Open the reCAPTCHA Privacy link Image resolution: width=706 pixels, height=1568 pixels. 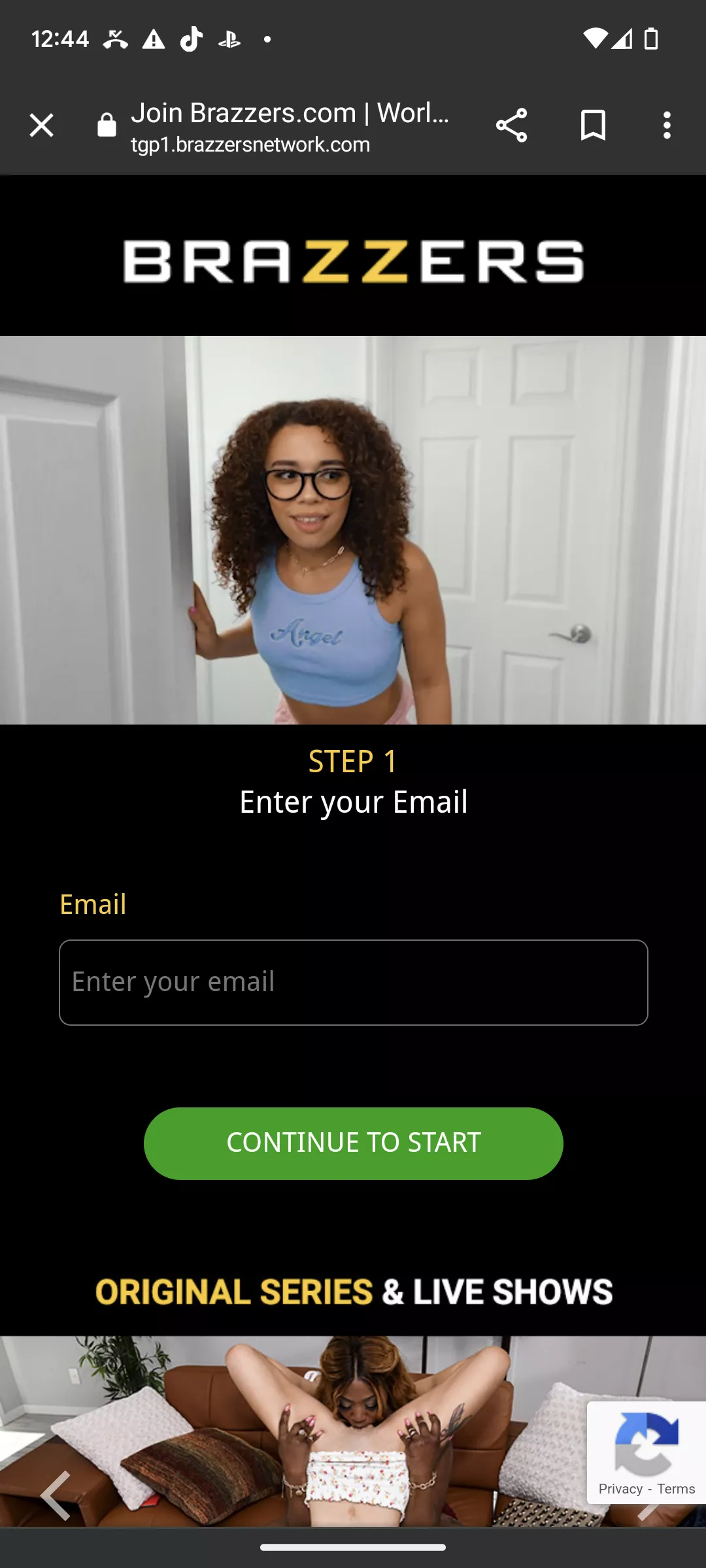(x=620, y=1488)
